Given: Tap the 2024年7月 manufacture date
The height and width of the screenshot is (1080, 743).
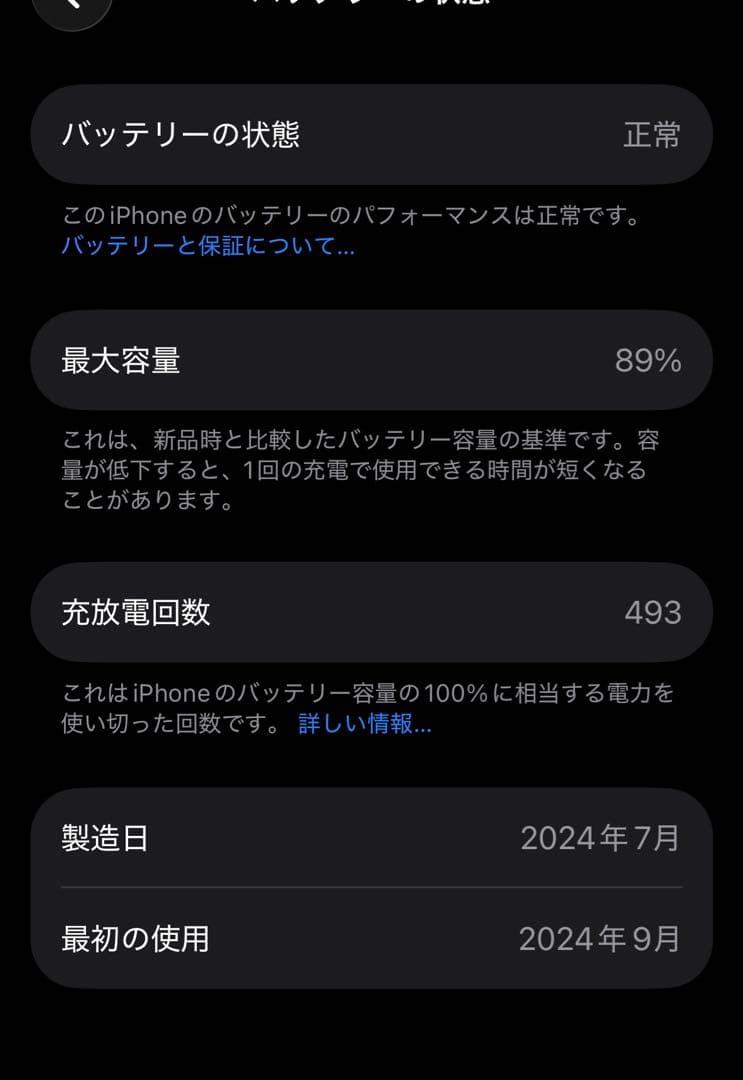Looking at the screenshot, I should click(598, 840).
